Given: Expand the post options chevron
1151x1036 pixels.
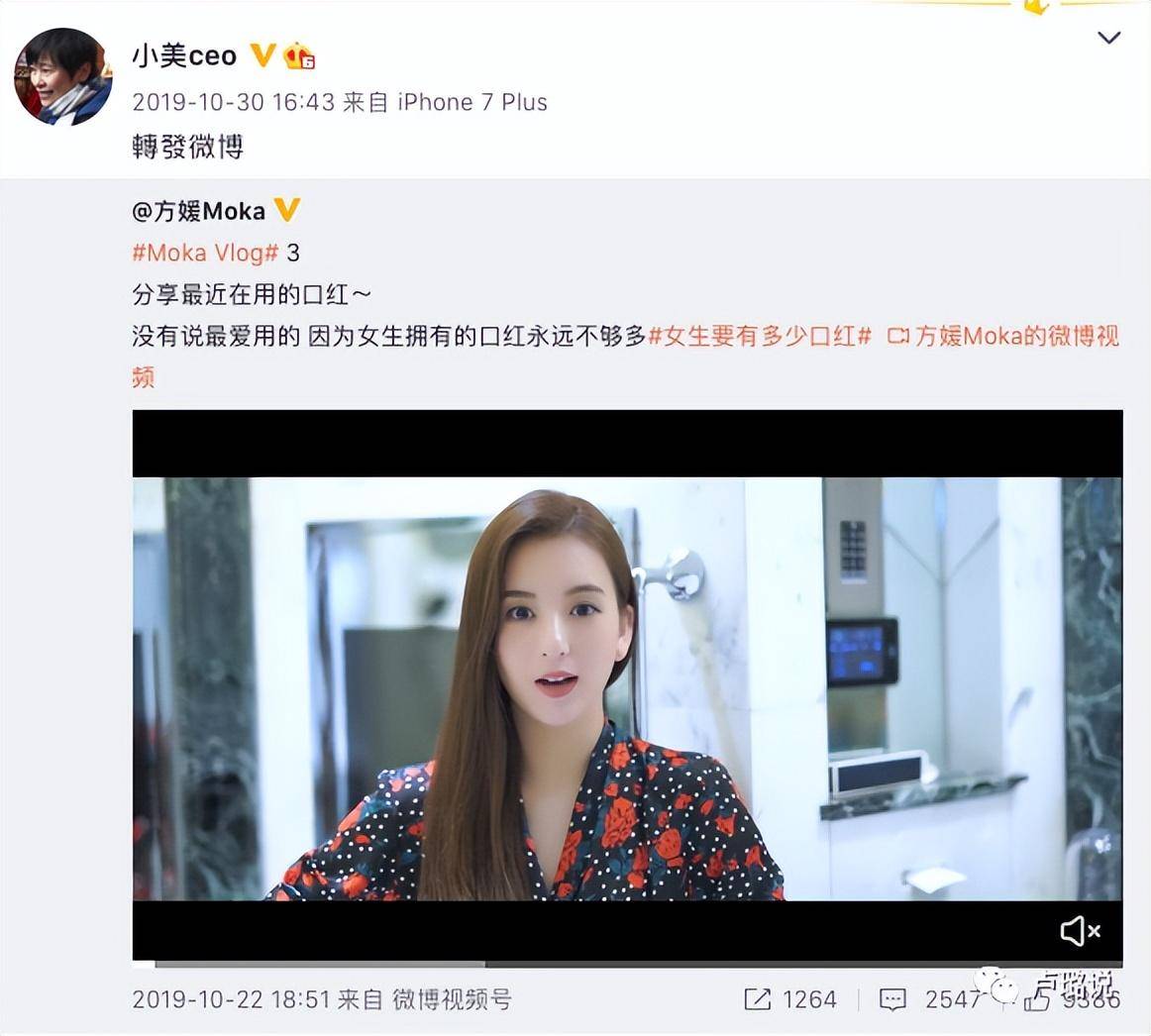Looking at the screenshot, I should click(x=1109, y=38).
